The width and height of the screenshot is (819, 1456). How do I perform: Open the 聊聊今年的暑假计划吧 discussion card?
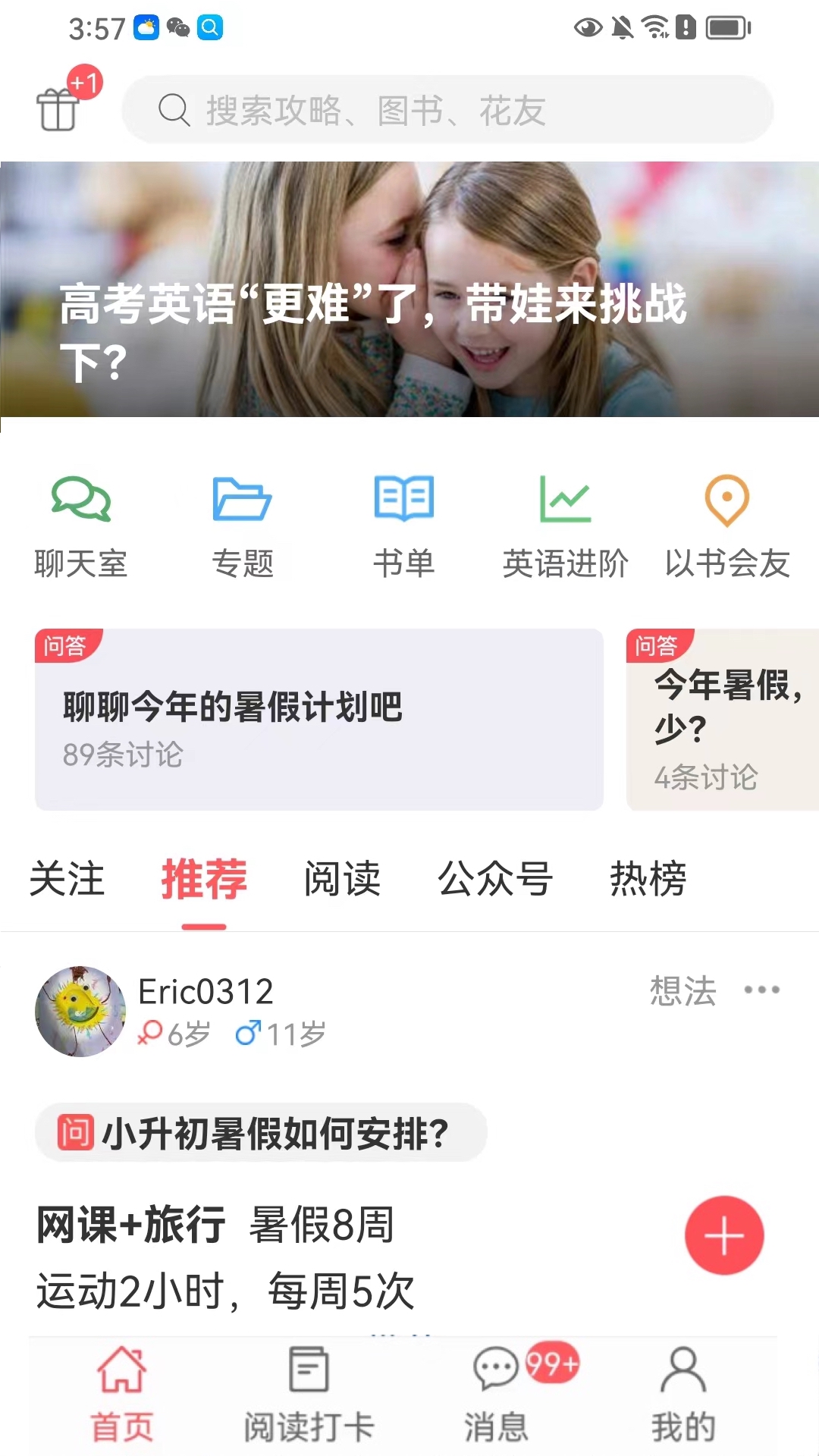(318, 719)
